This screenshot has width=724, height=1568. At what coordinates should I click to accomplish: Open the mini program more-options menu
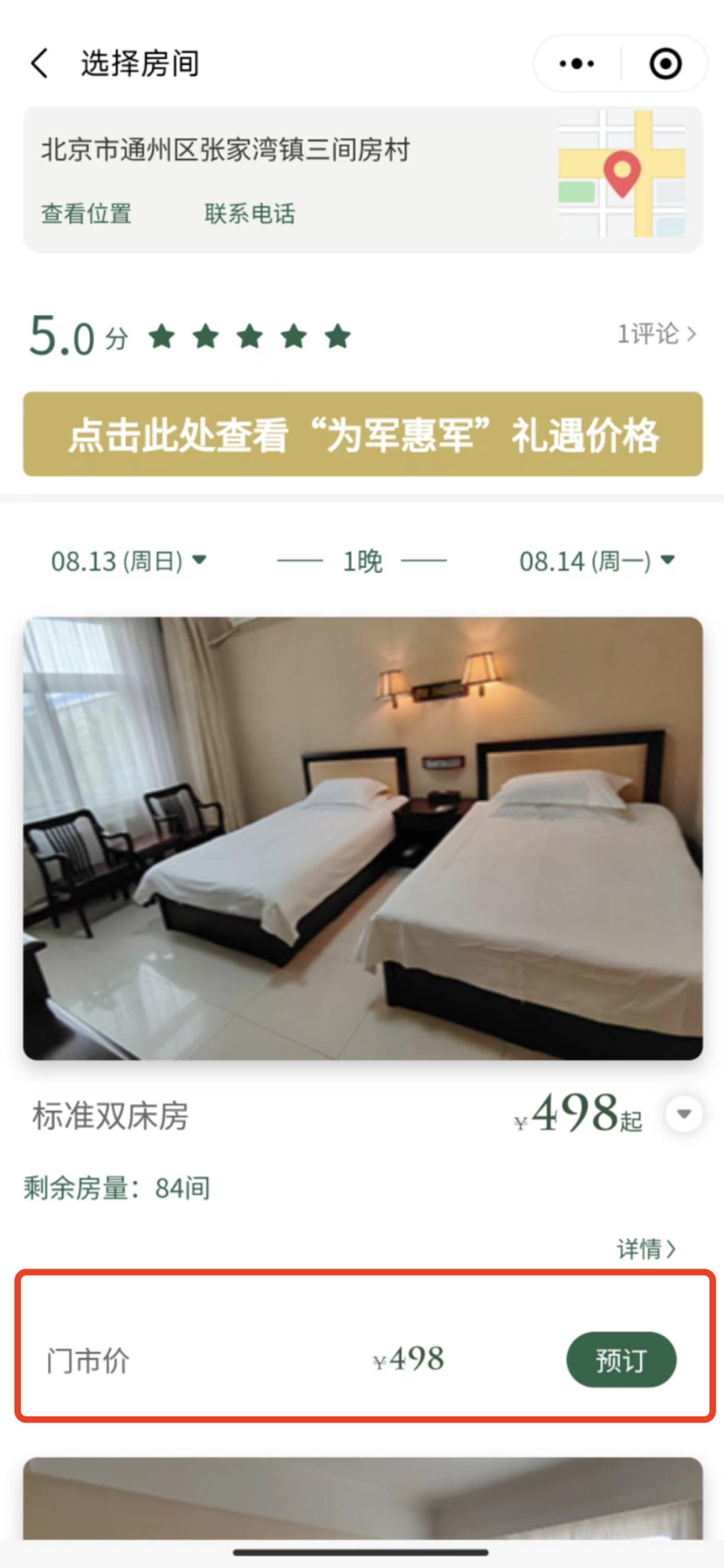coord(577,64)
